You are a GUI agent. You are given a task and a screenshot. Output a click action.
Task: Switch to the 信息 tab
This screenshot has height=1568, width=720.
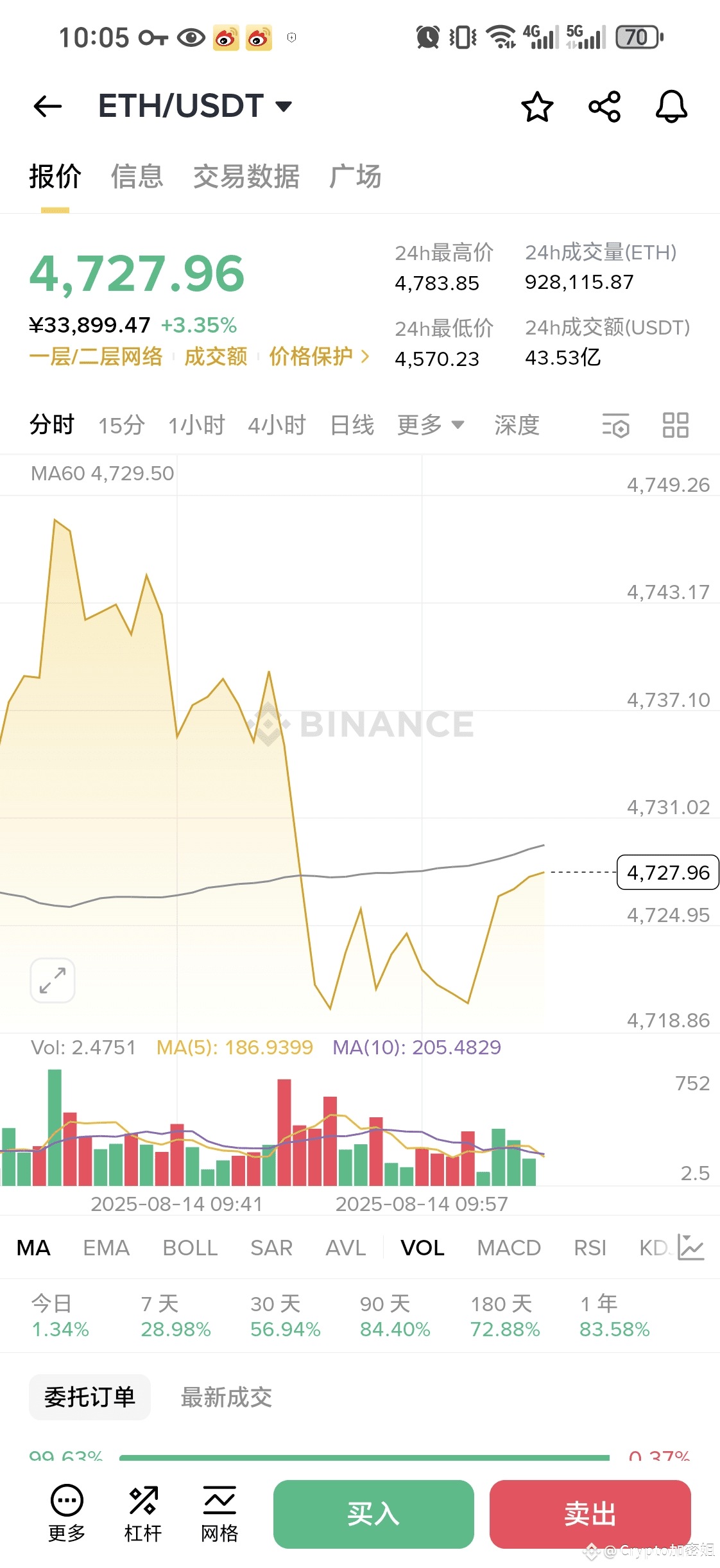pos(137,177)
